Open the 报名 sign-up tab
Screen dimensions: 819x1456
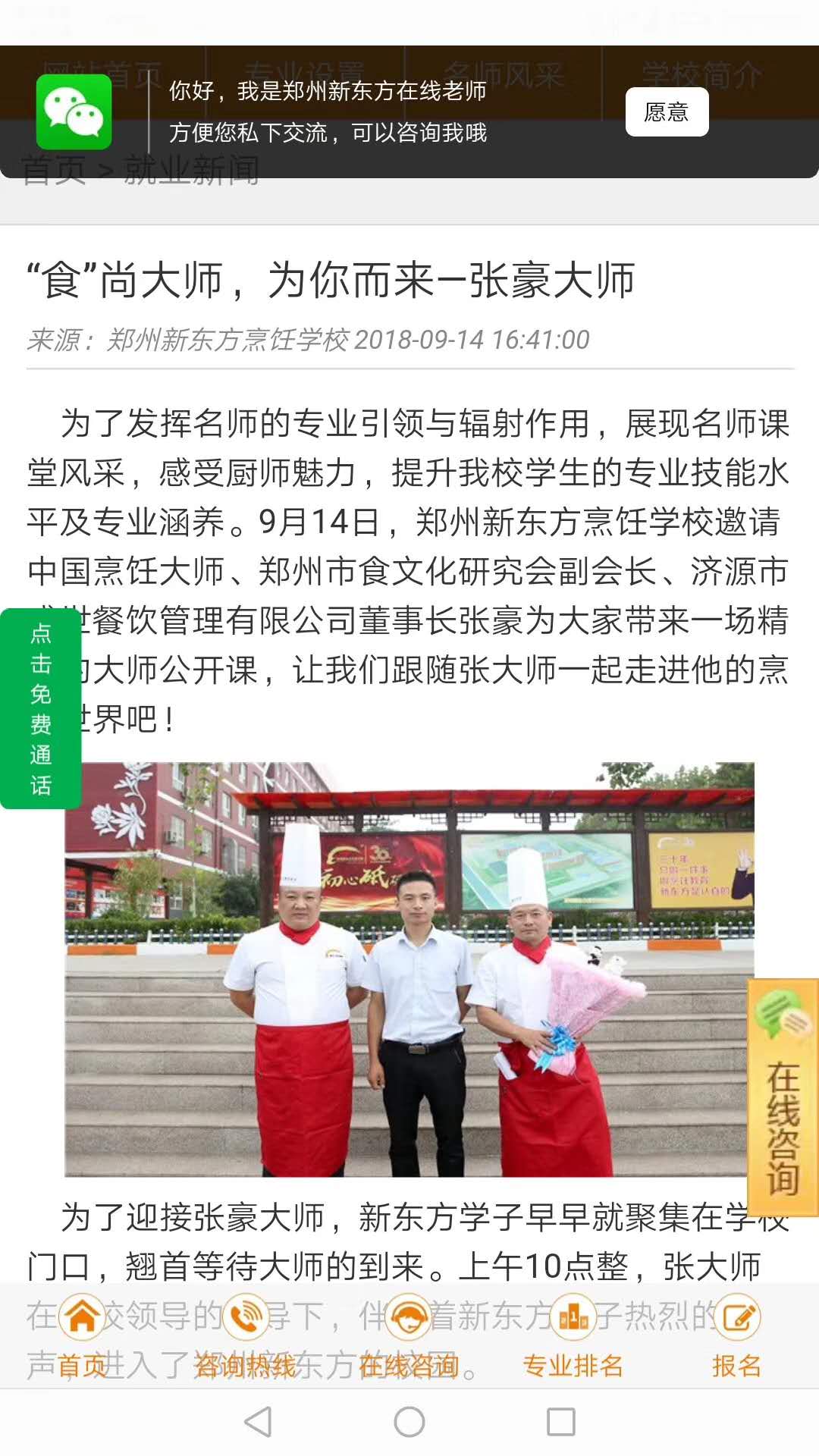(x=737, y=1338)
